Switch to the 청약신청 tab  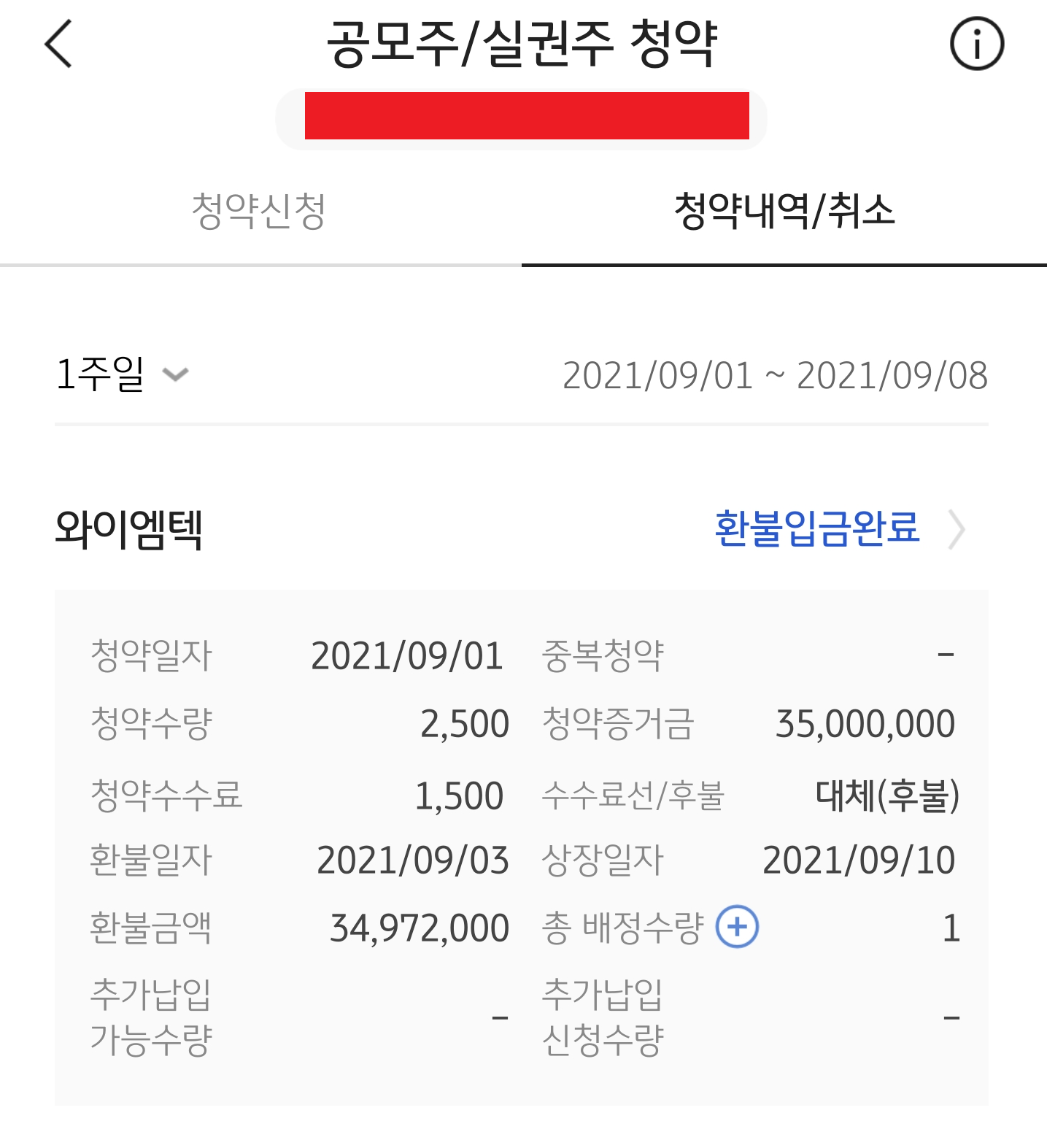(259, 211)
